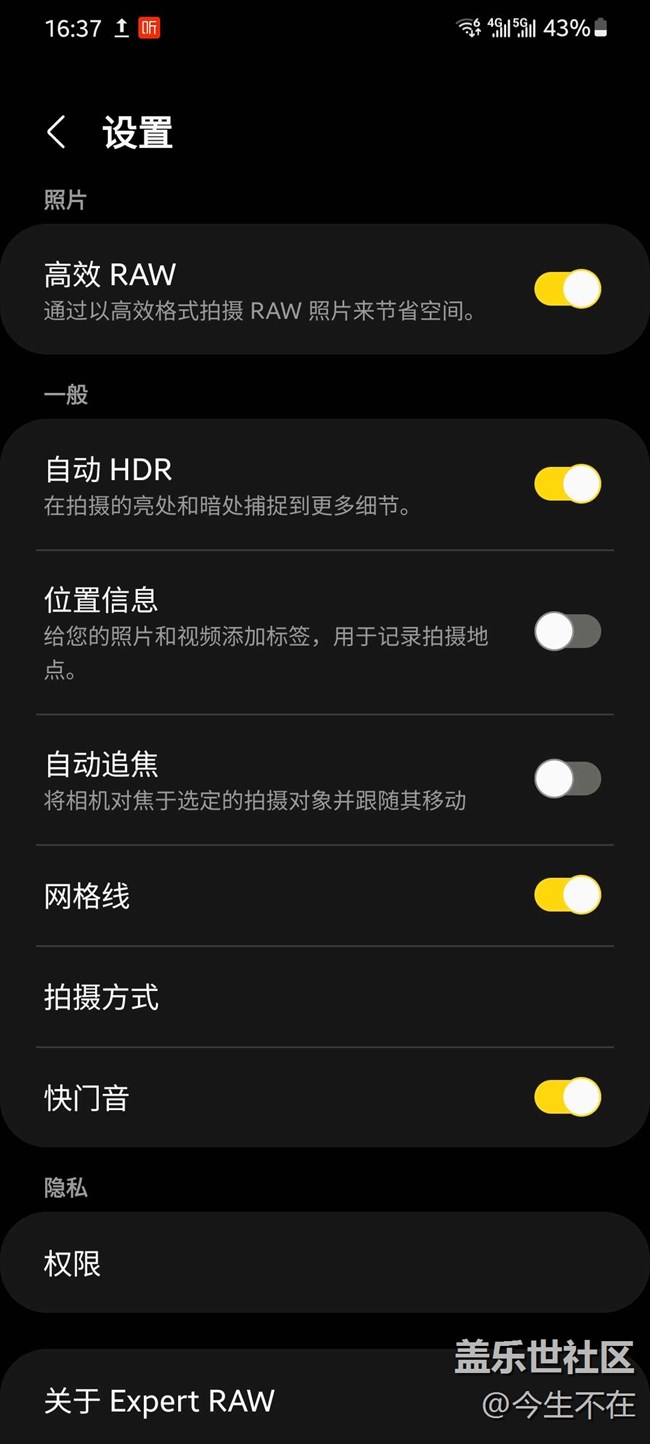650x1444 pixels.
Task: Open the 拍摄方式 settings row
Action: point(325,997)
